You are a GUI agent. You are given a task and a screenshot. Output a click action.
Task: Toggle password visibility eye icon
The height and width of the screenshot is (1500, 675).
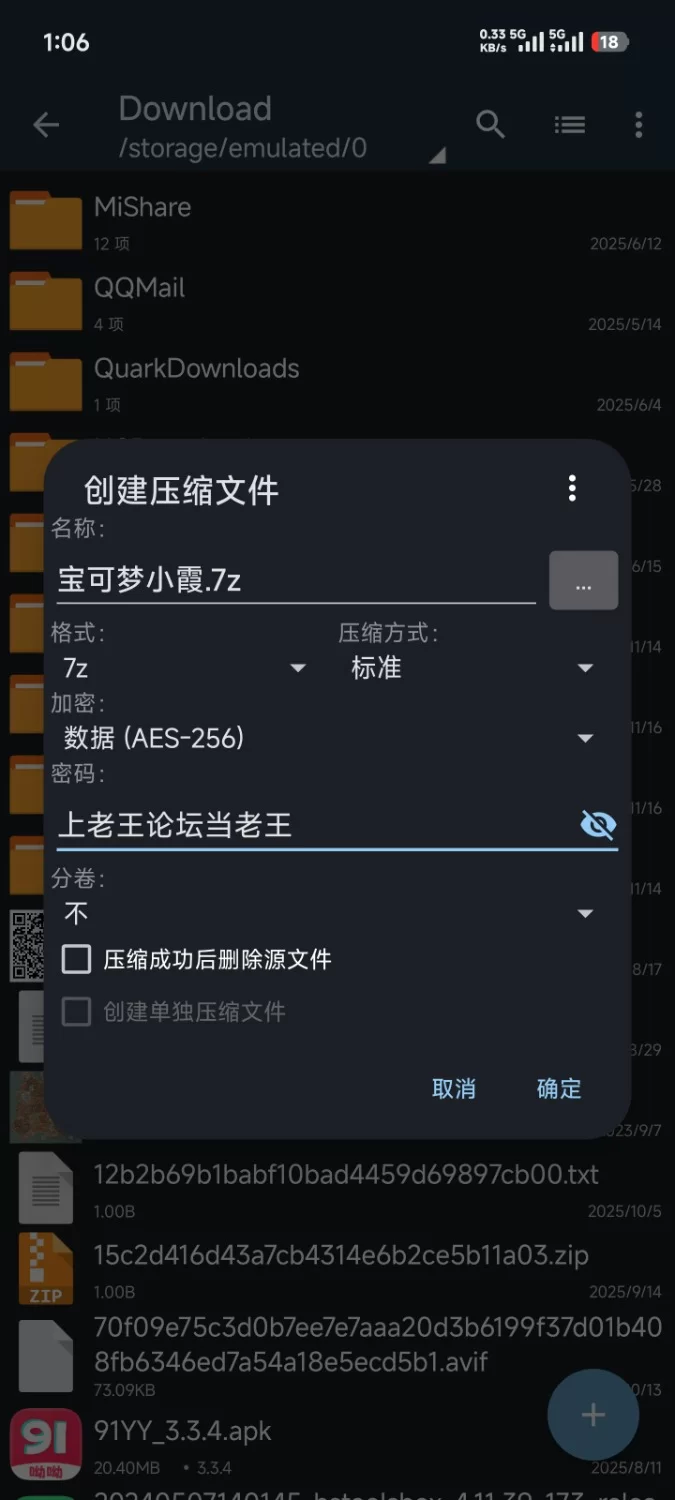coord(598,825)
